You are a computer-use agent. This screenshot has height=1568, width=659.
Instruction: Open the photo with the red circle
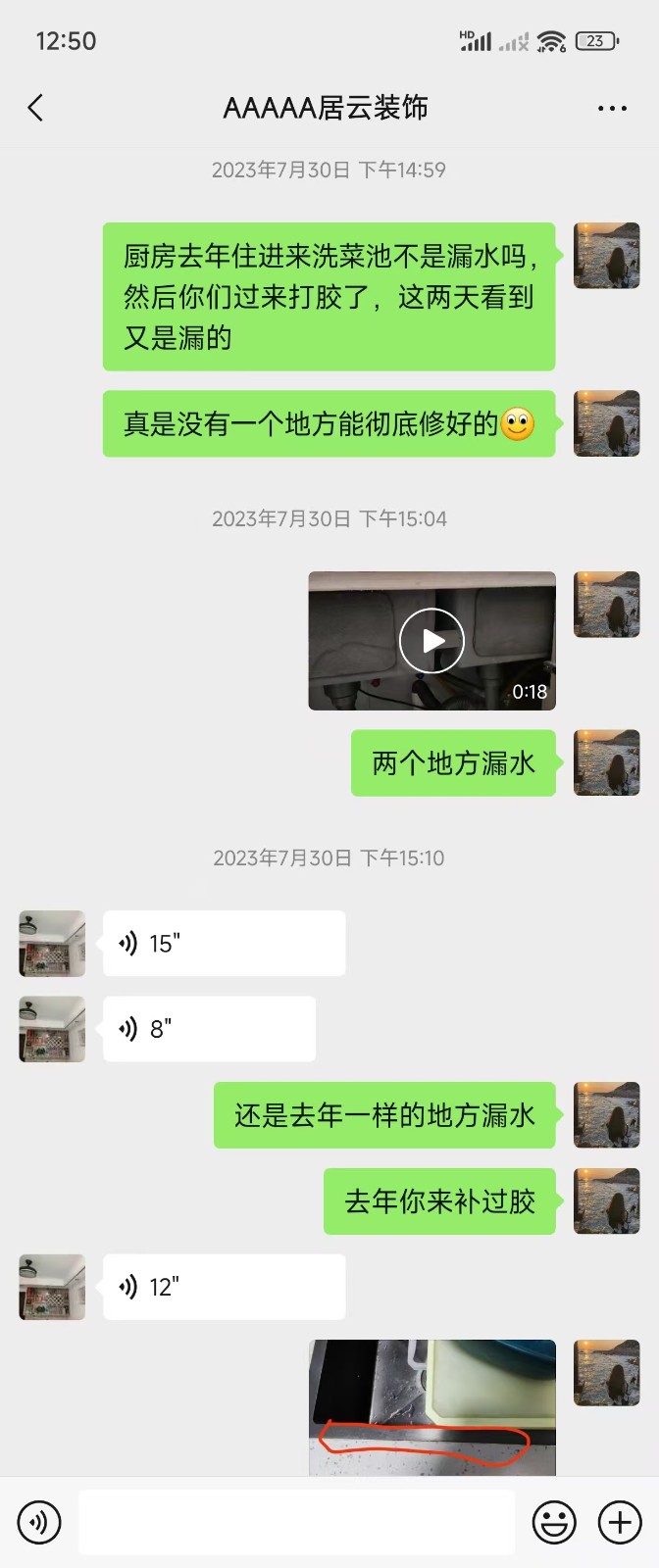tap(431, 1407)
